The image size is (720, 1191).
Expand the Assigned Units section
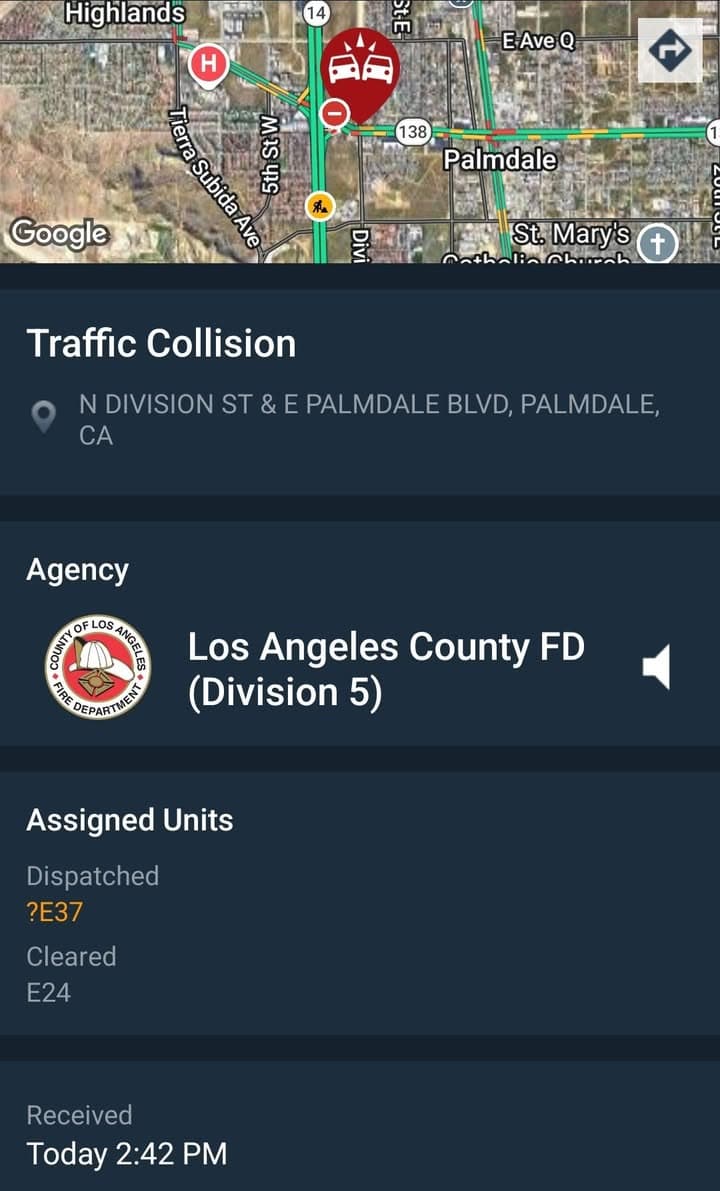point(129,820)
